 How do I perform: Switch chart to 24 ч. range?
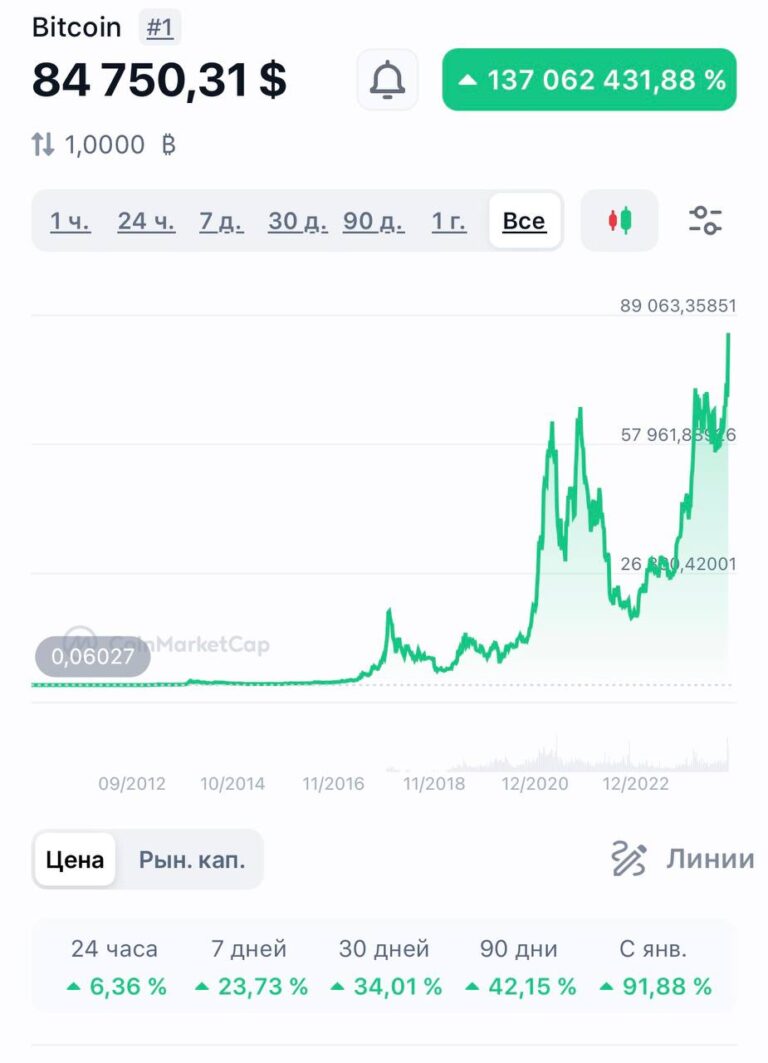click(146, 221)
